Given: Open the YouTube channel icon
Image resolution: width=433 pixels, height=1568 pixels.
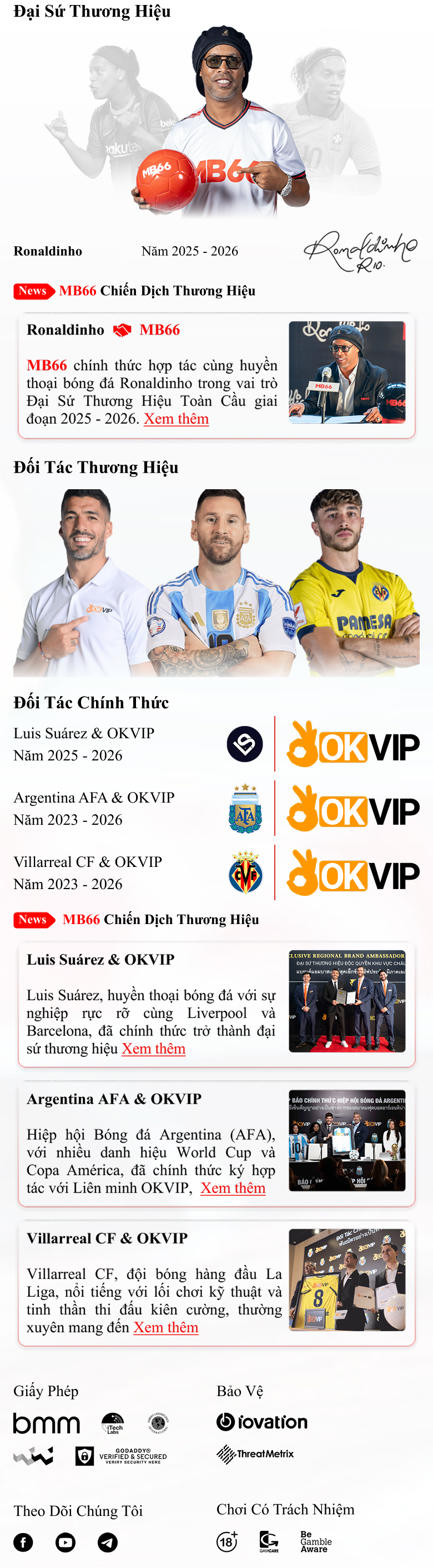Looking at the screenshot, I should coord(65,1542).
